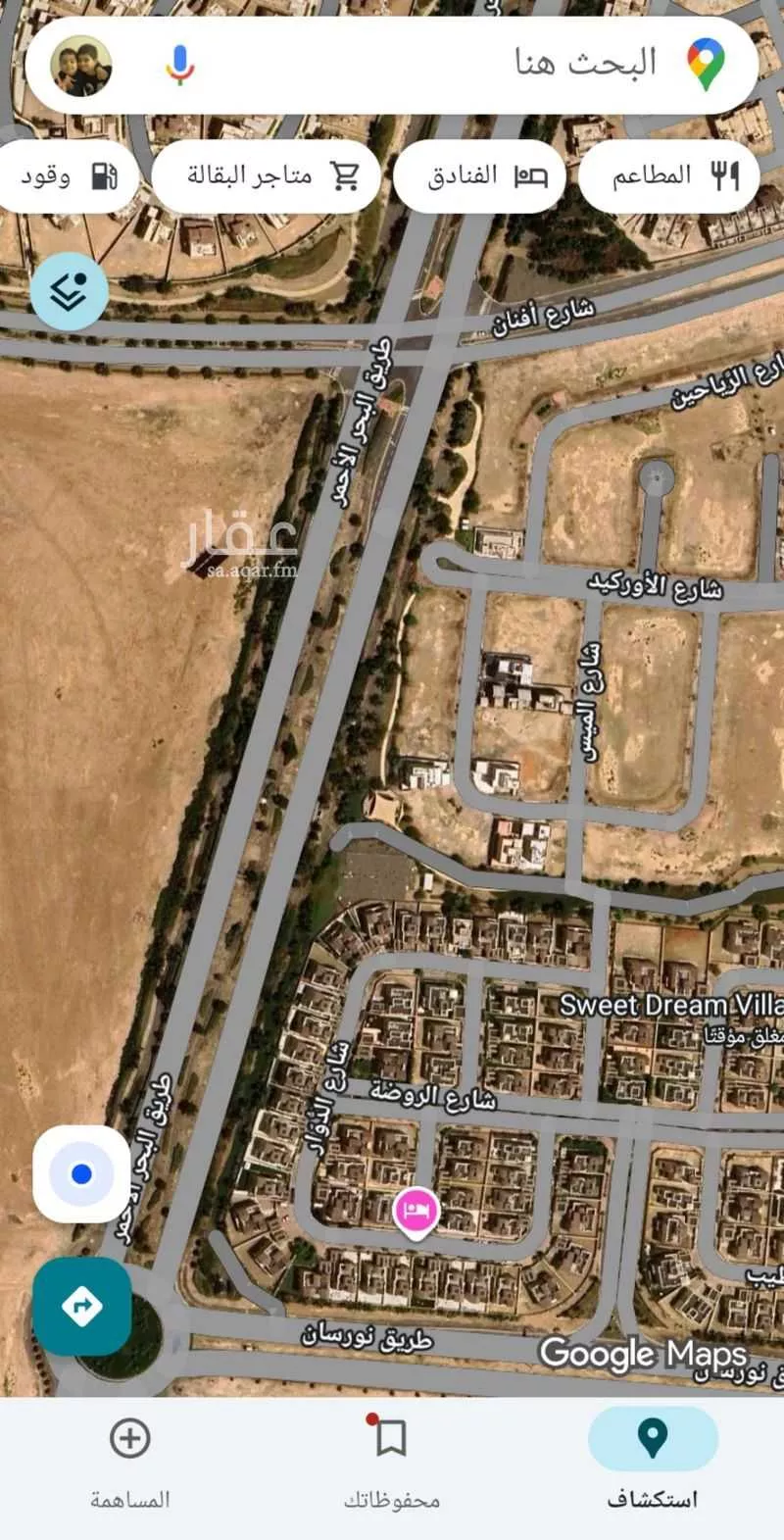Open the directions button

(81, 1306)
